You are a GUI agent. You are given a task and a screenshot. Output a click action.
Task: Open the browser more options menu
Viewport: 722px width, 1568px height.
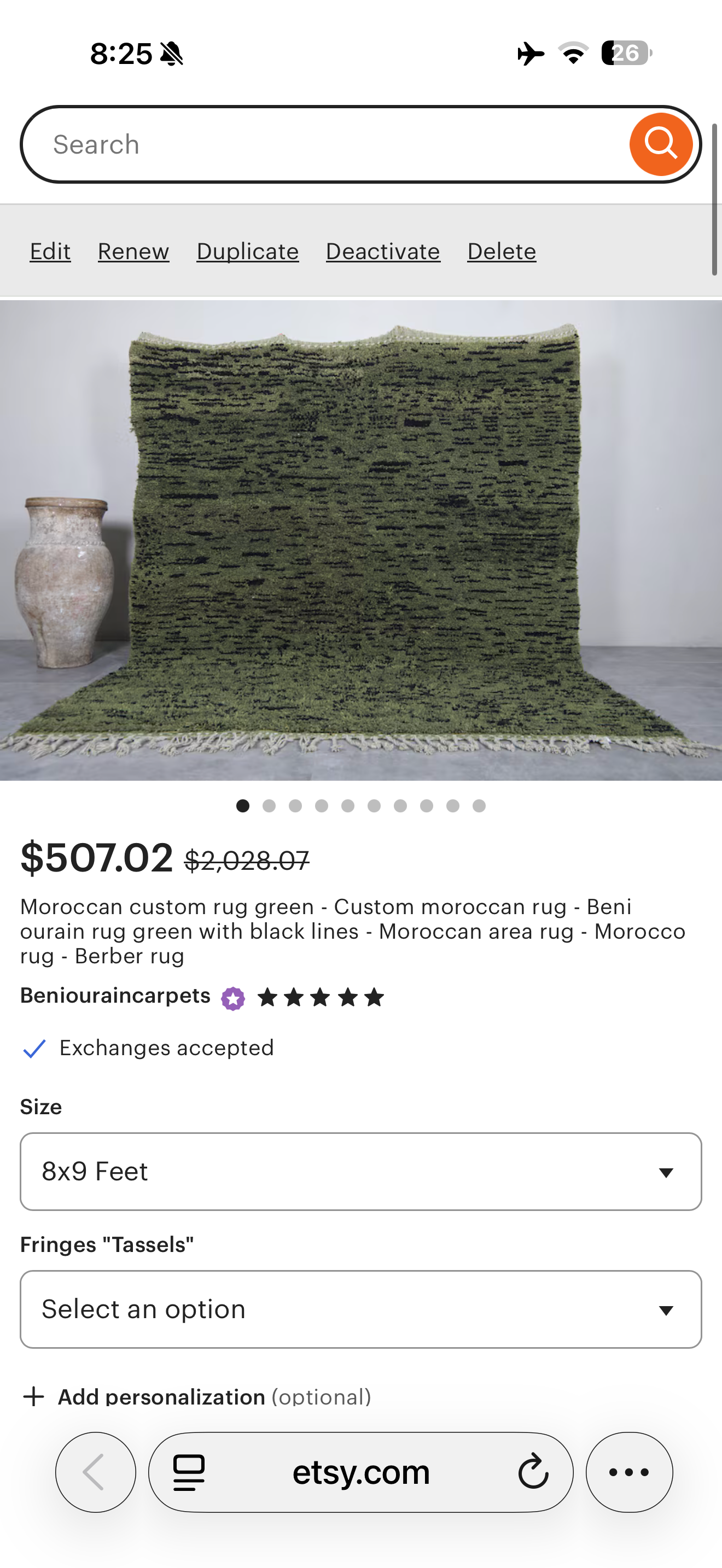click(x=629, y=1472)
